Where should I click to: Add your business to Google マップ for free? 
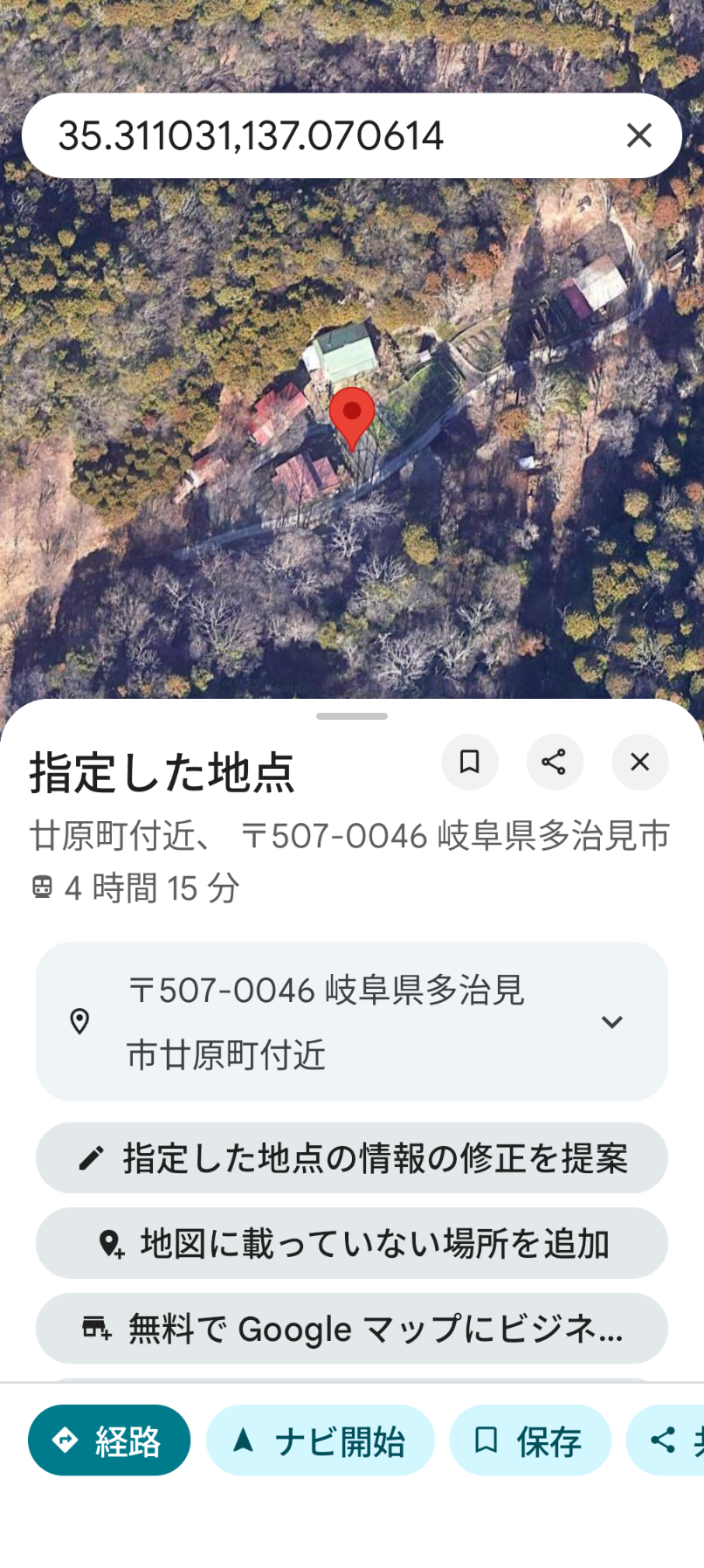tap(352, 1329)
